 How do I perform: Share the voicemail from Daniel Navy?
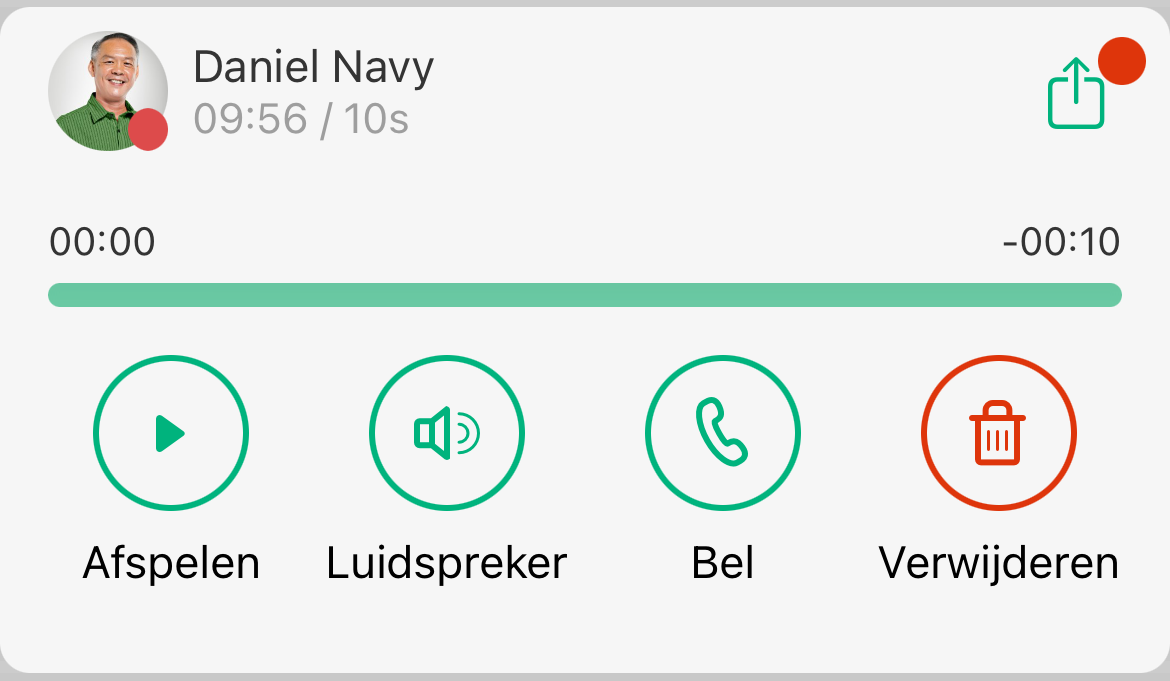(1076, 94)
